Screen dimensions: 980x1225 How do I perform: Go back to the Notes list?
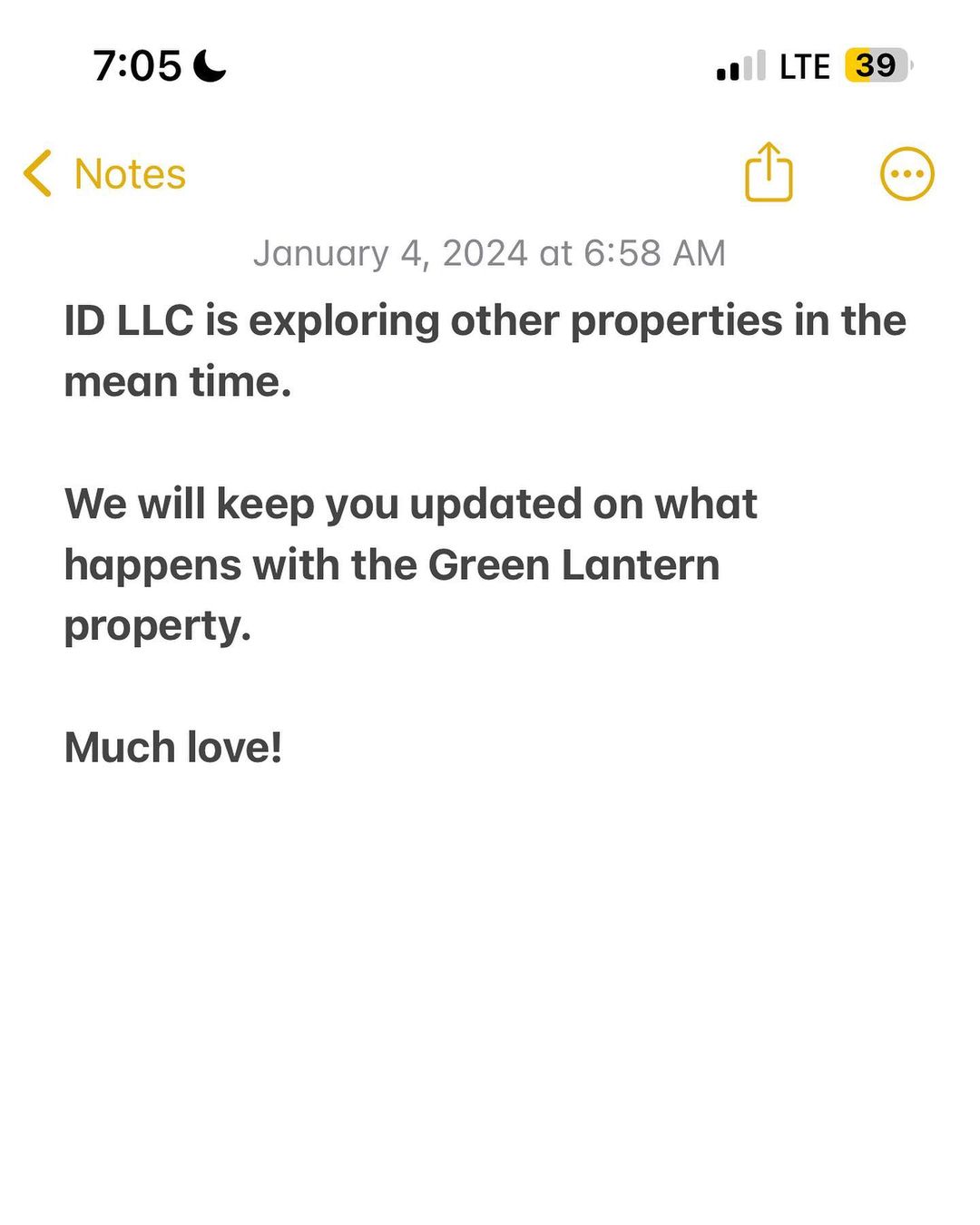105,173
